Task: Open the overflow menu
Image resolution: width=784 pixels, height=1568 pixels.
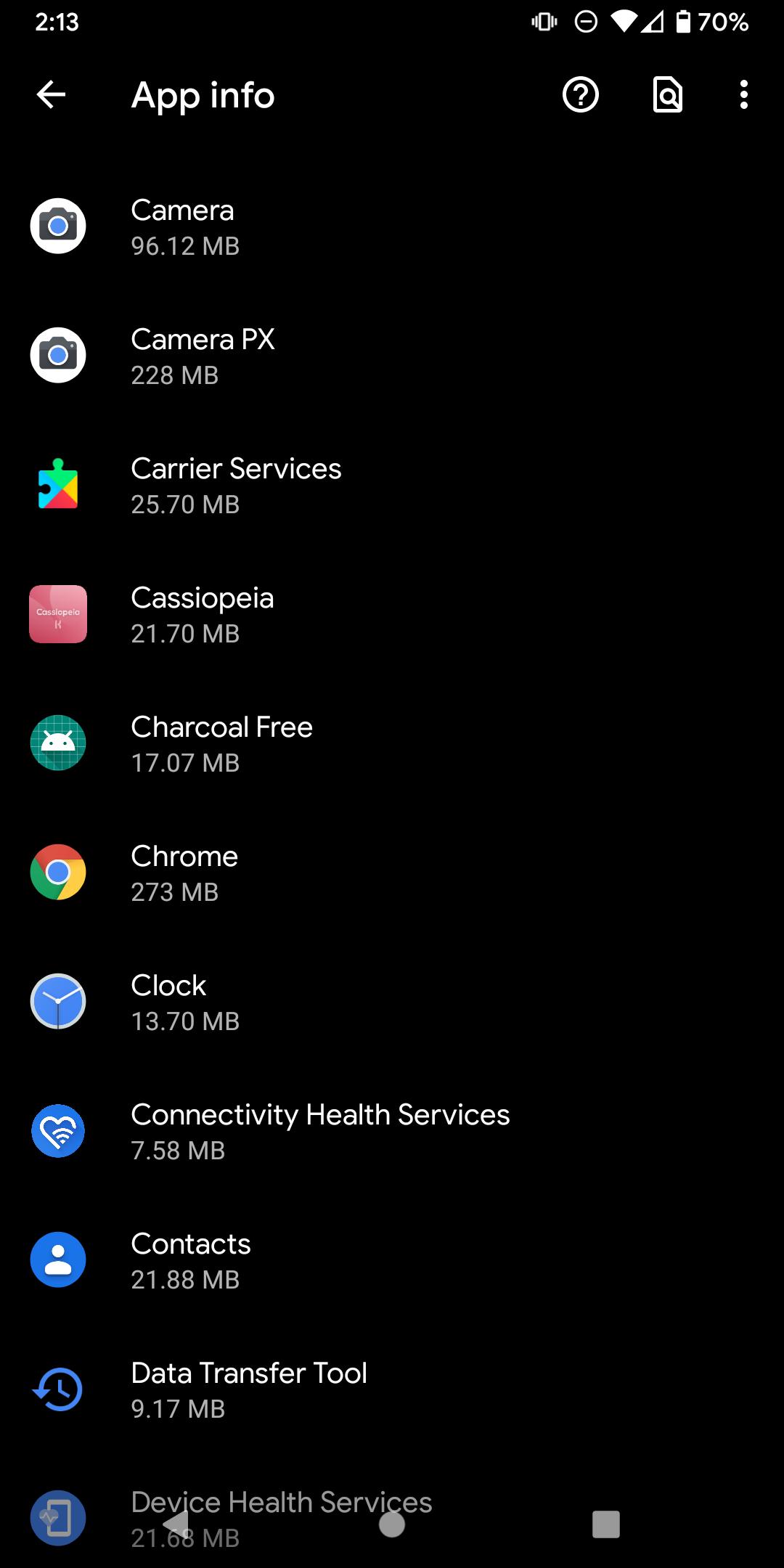Action: click(x=744, y=94)
